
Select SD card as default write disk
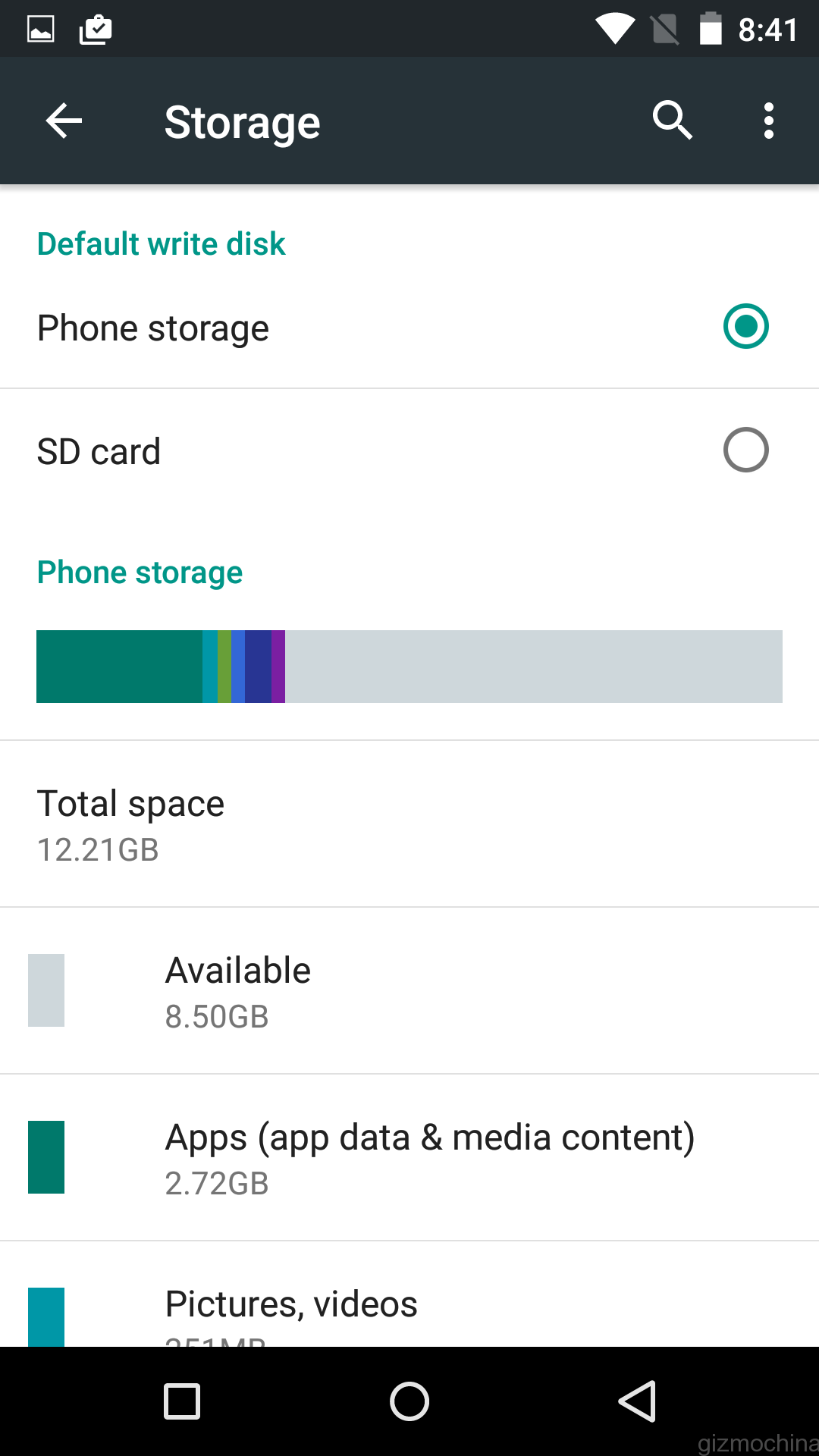[745, 450]
